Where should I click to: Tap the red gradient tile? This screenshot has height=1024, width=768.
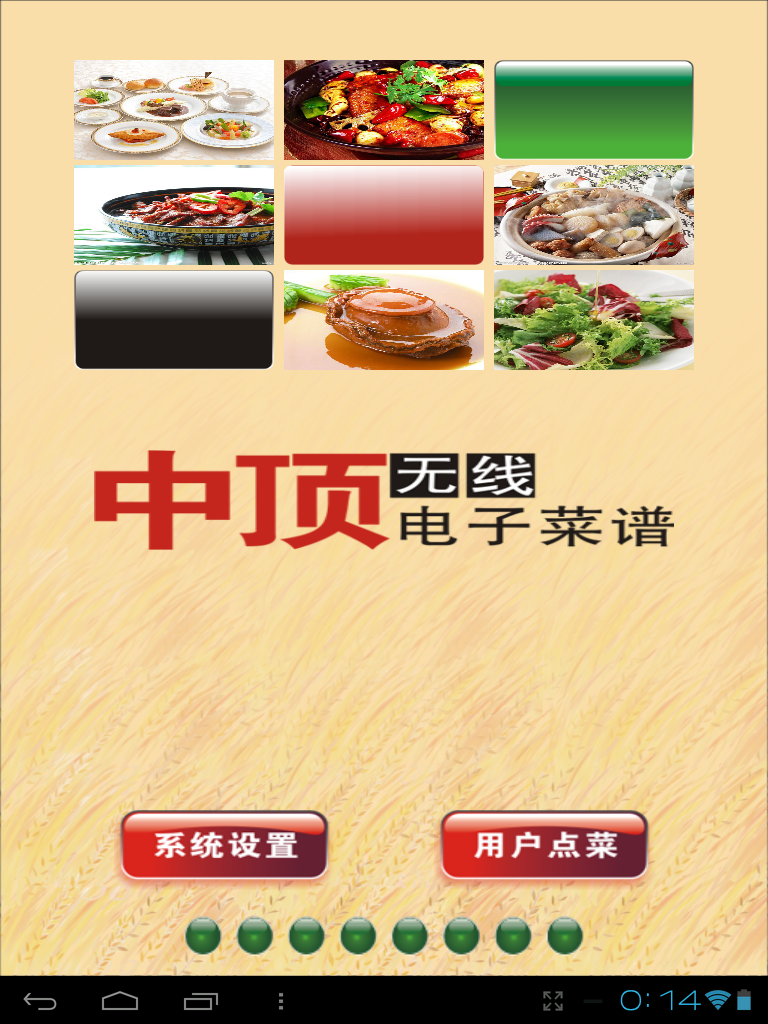[x=384, y=215]
